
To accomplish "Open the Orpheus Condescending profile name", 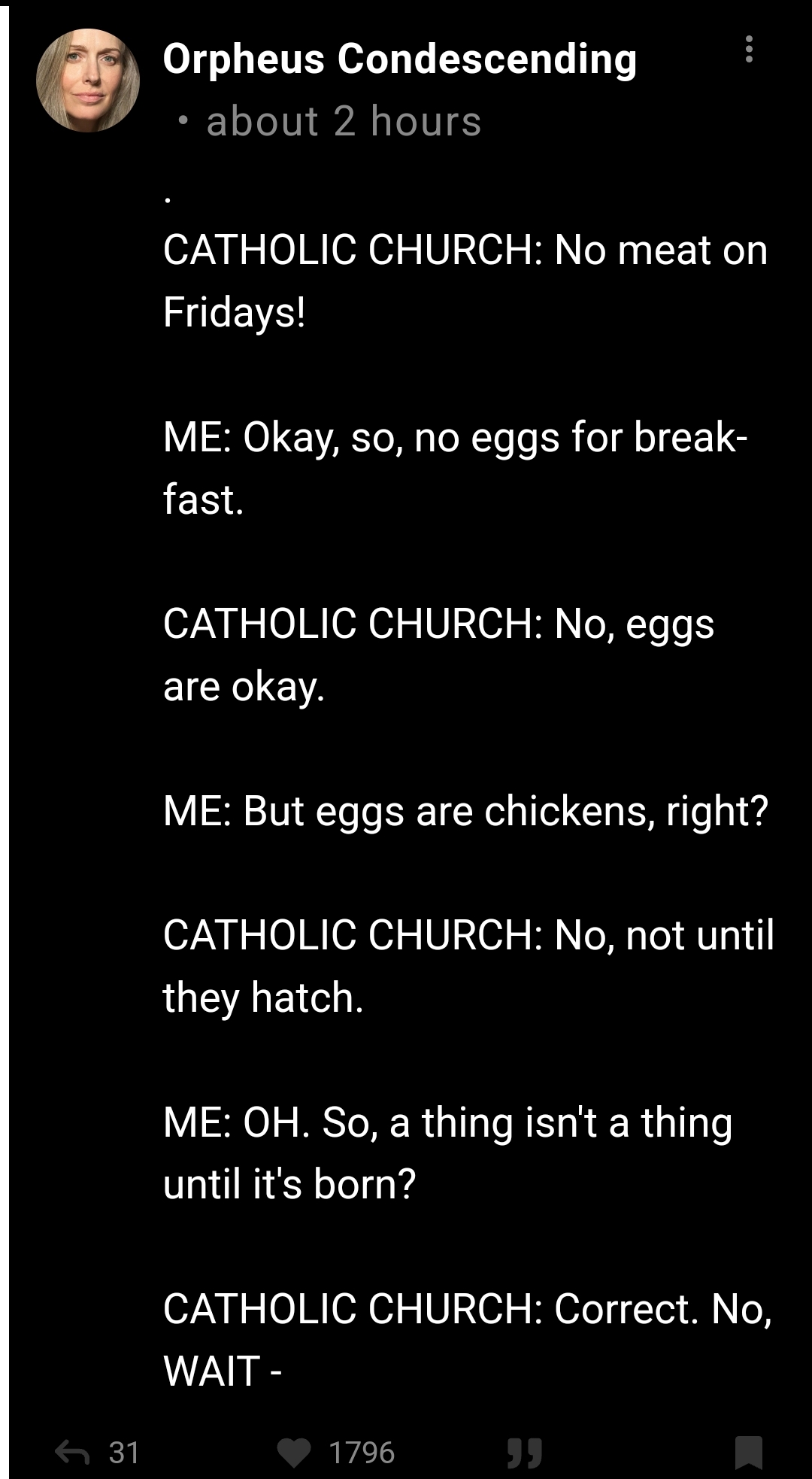I will 400,59.
